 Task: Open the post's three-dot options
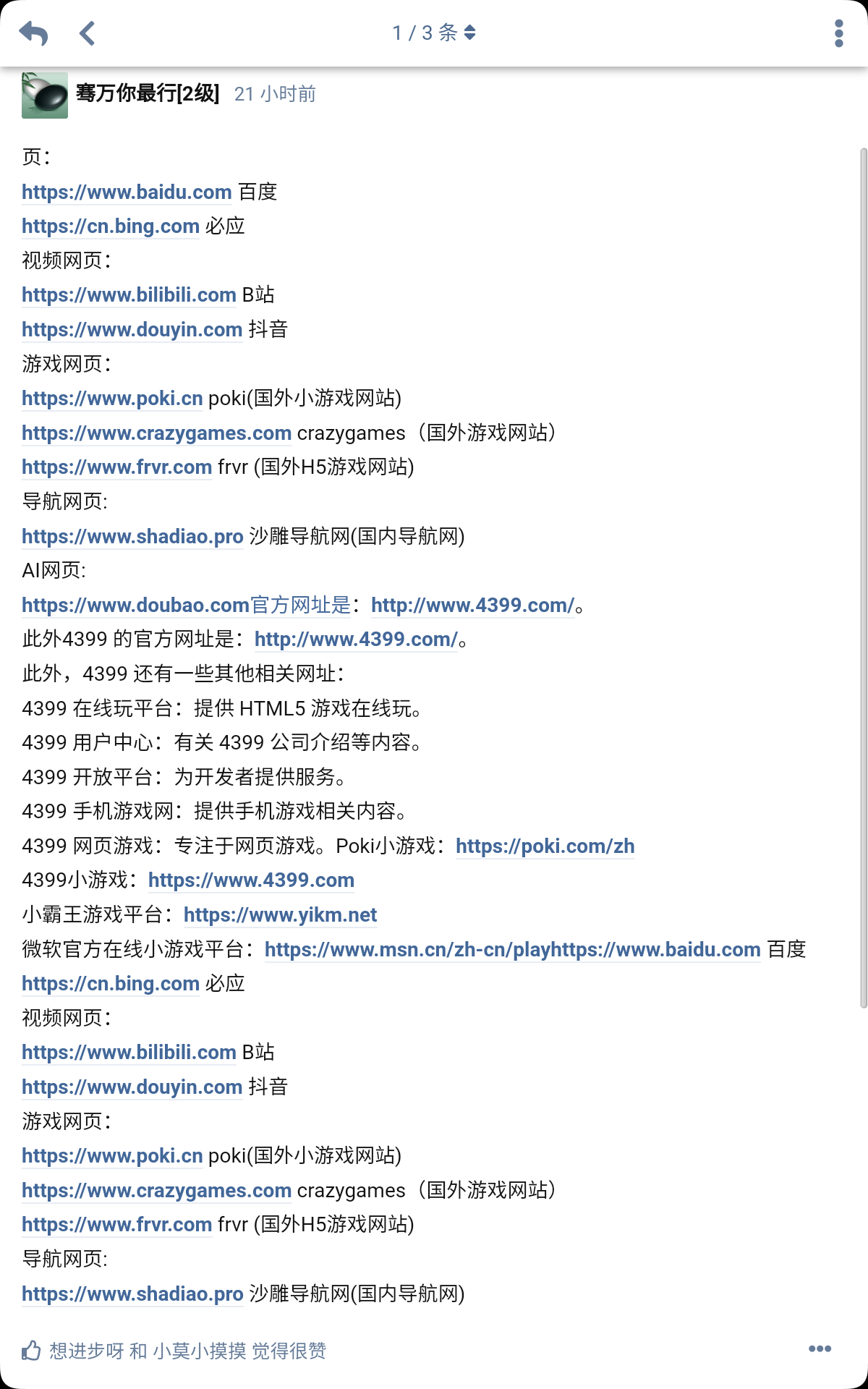[x=820, y=1348]
